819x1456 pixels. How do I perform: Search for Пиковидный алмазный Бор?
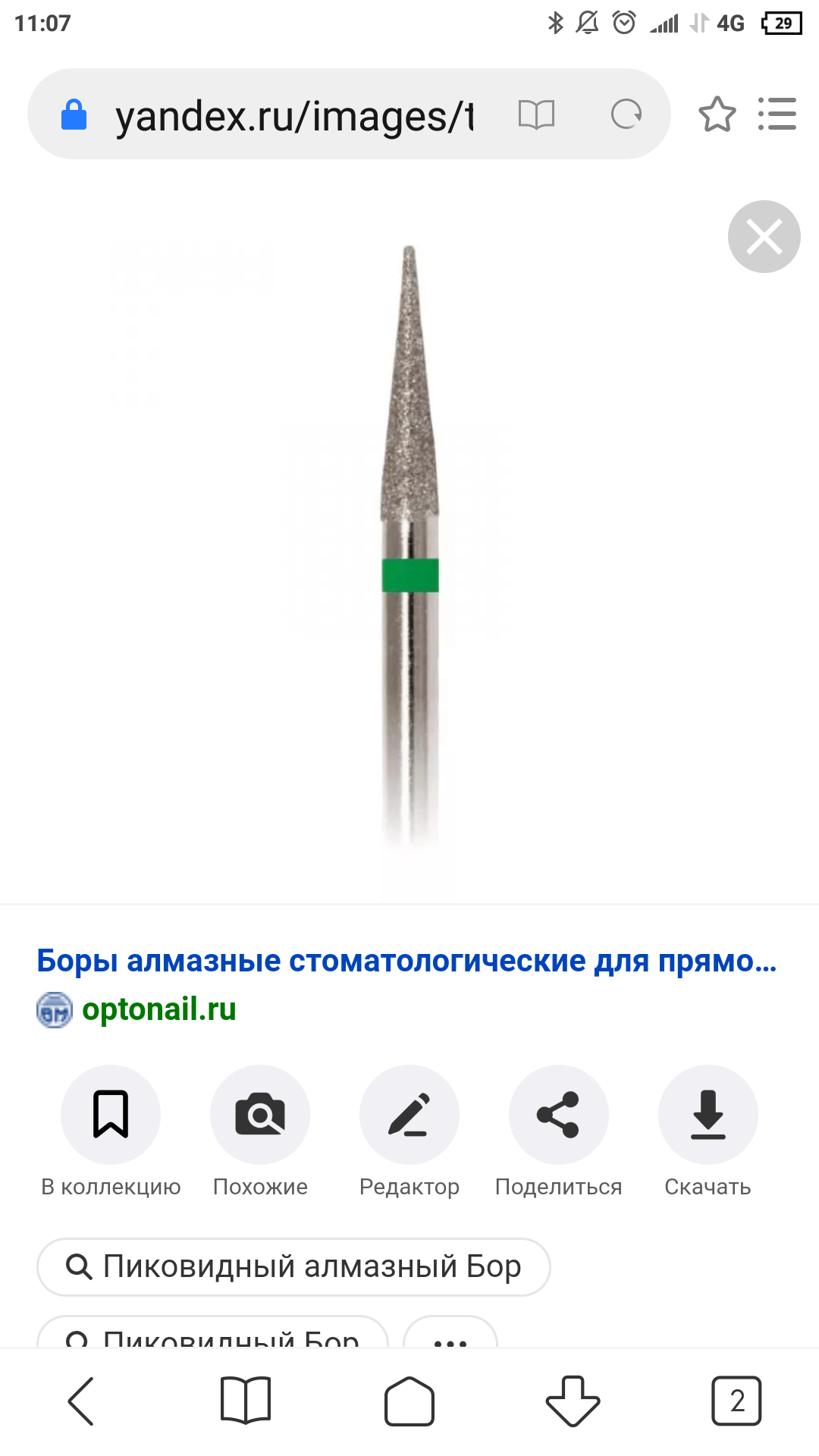[x=294, y=1267]
